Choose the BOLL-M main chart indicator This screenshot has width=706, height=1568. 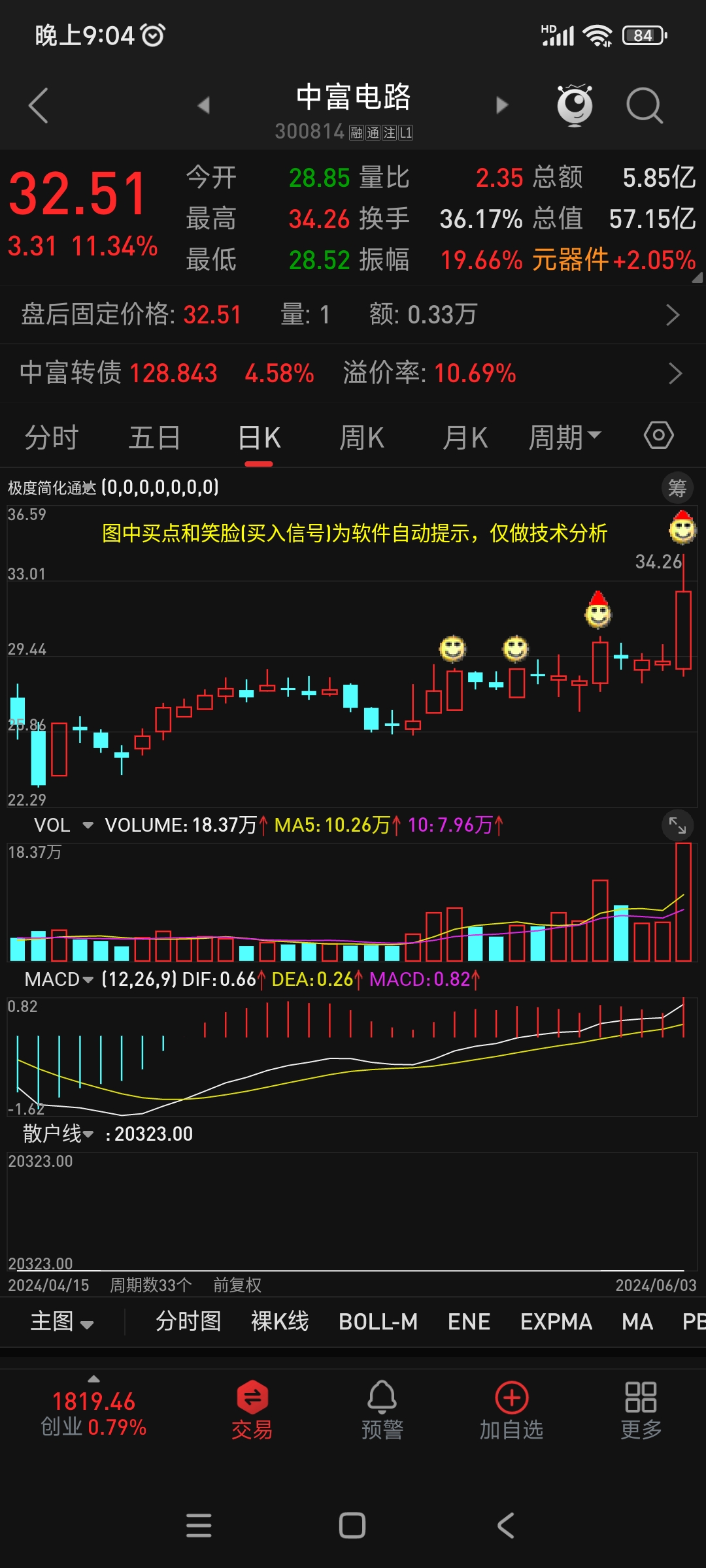378,1322
